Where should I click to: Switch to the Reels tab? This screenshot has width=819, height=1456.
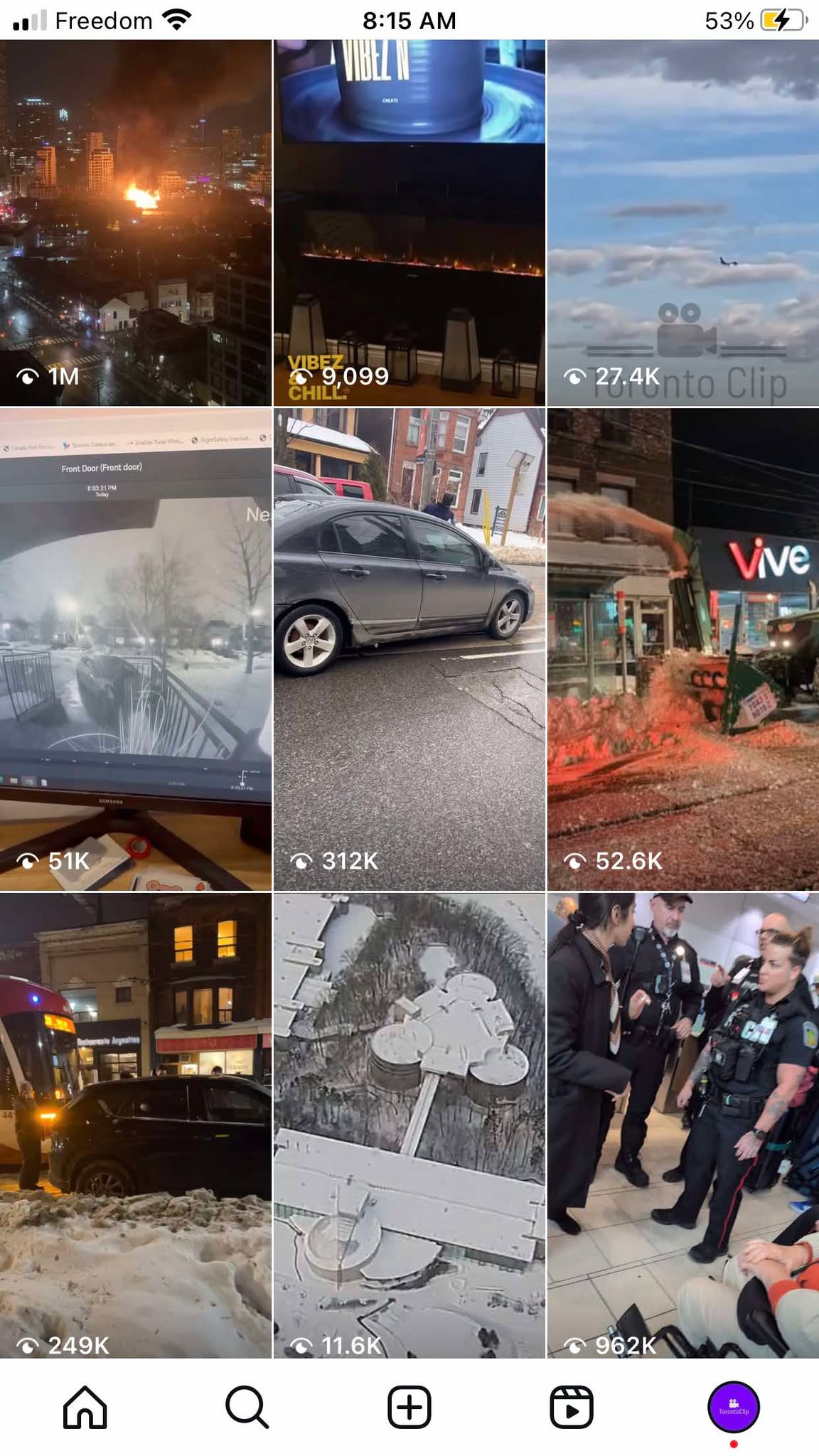(572, 1407)
